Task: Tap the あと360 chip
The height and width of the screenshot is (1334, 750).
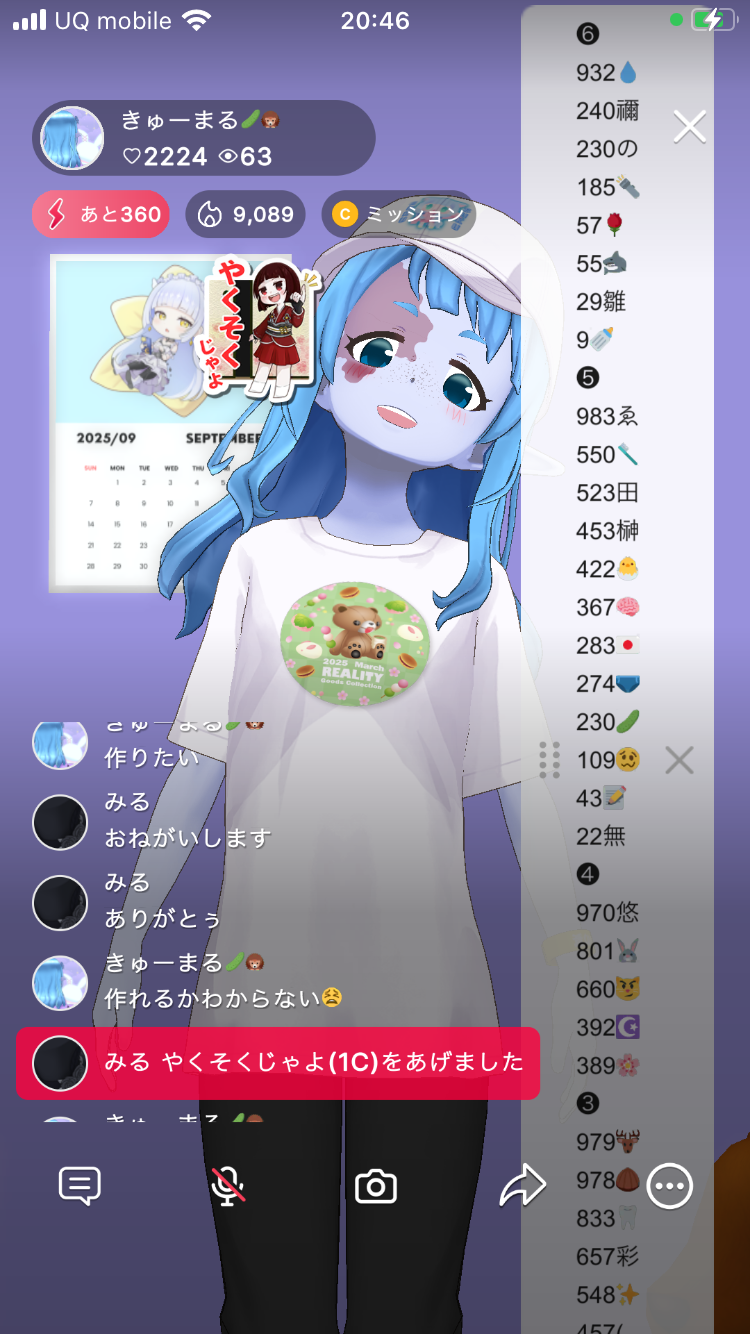Action: (x=101, y=214)
